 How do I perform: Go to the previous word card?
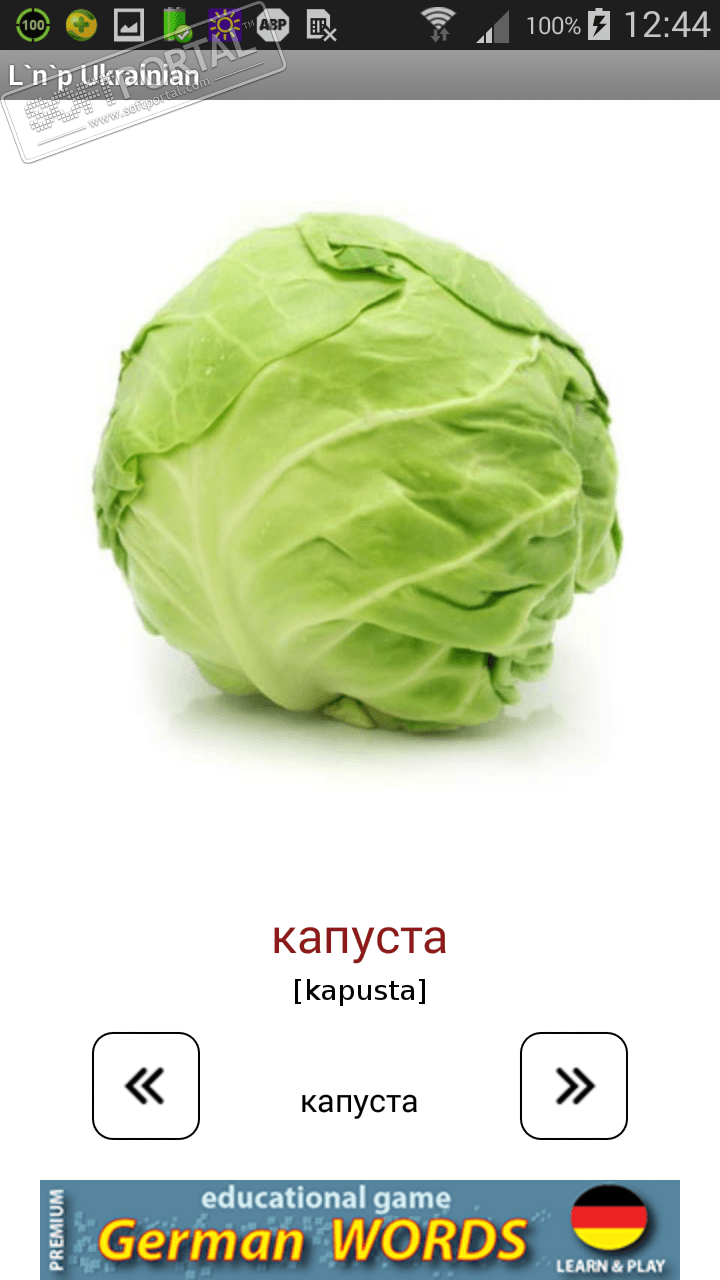click(146, 1086)
